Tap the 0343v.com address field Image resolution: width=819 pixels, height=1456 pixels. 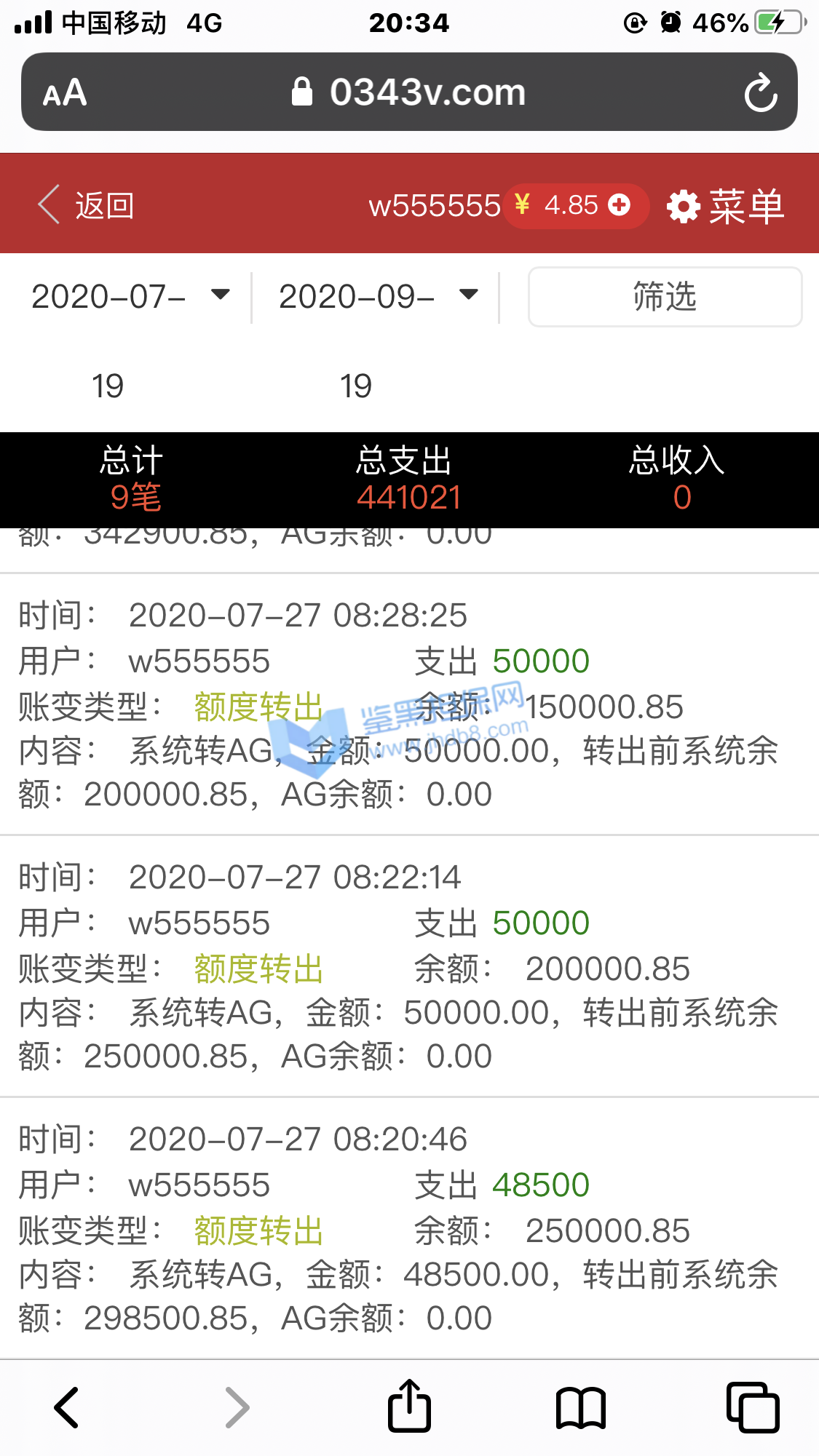(409, 92)
